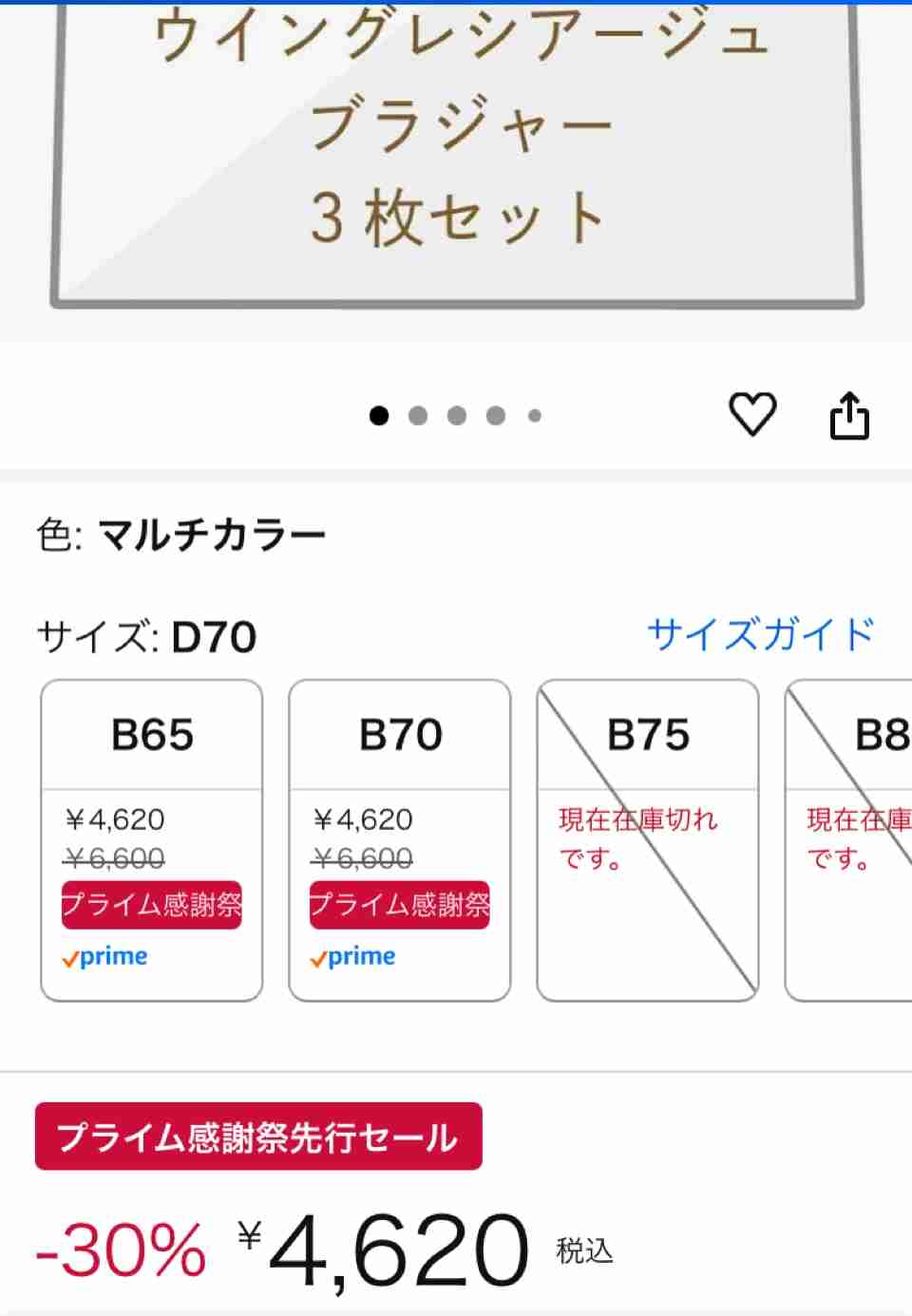Add this item to the wish list

752,414
